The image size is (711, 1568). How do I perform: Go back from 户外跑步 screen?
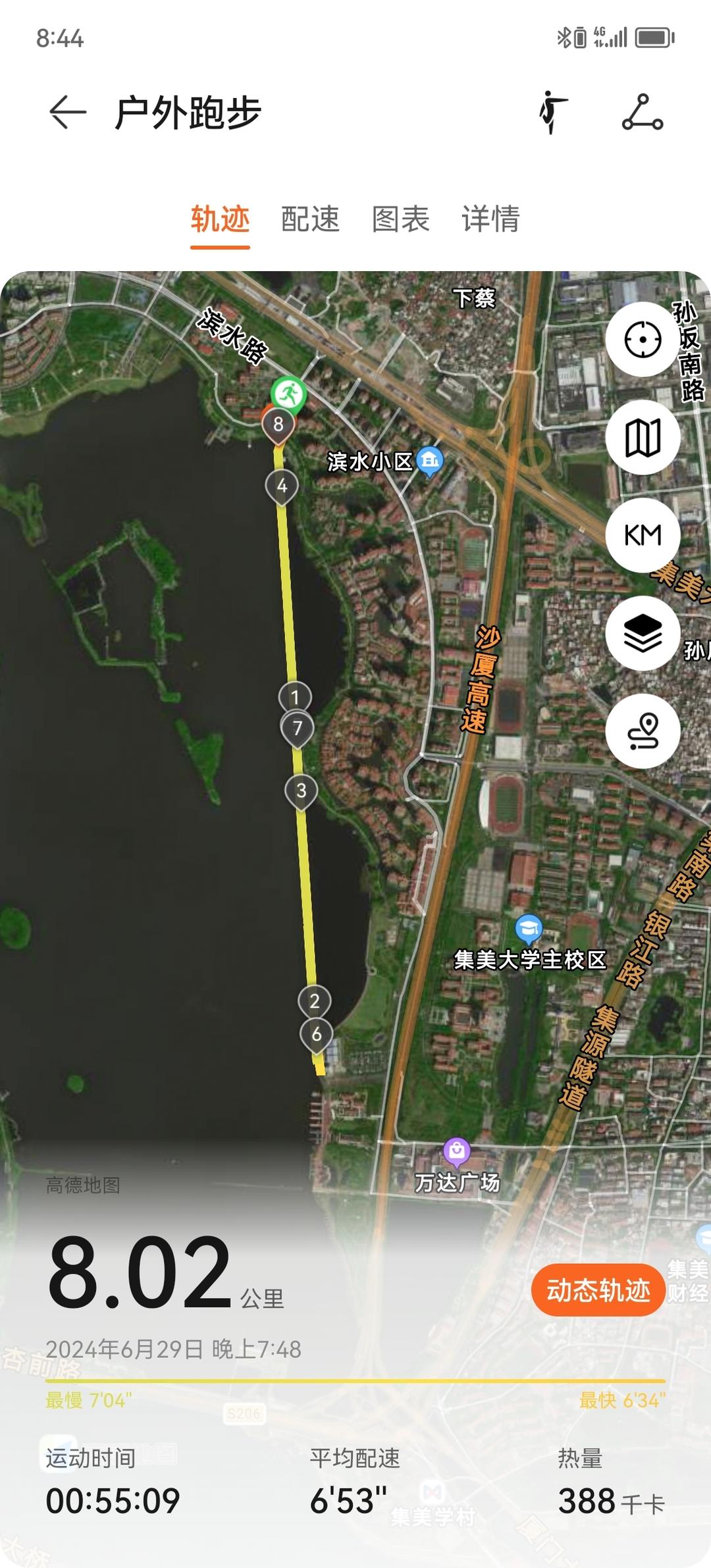[x=68, y=113]
